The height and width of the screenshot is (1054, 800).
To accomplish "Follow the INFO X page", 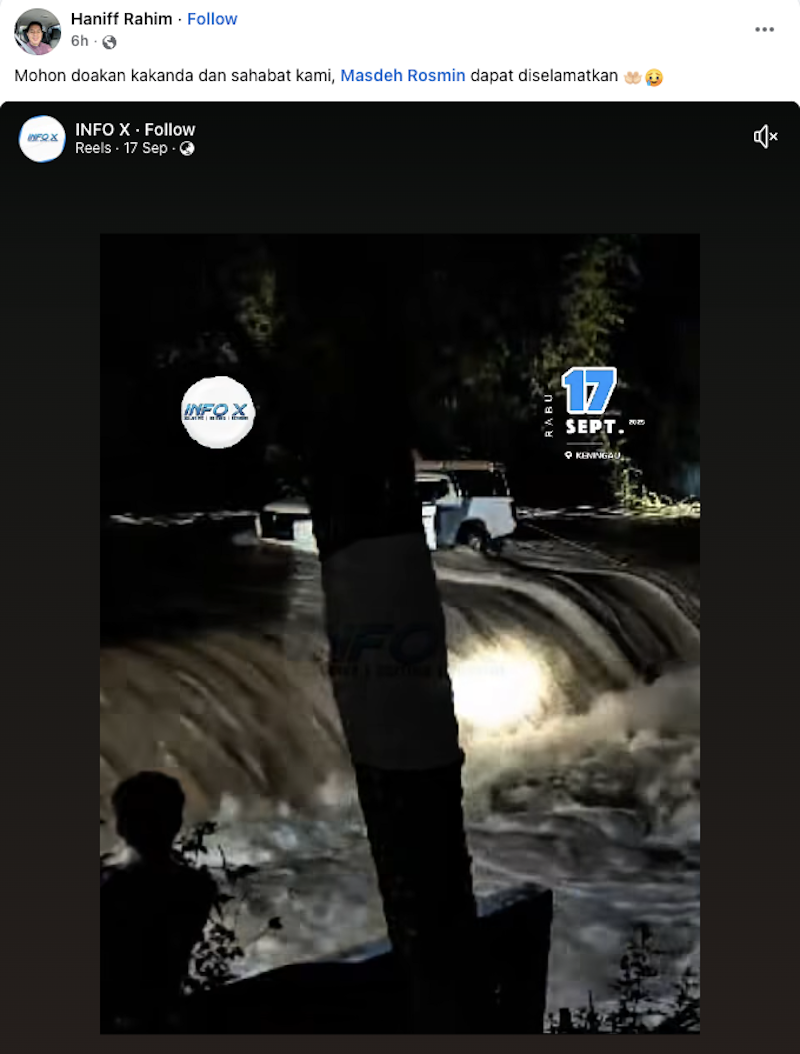I will click(x=170, y=129).
